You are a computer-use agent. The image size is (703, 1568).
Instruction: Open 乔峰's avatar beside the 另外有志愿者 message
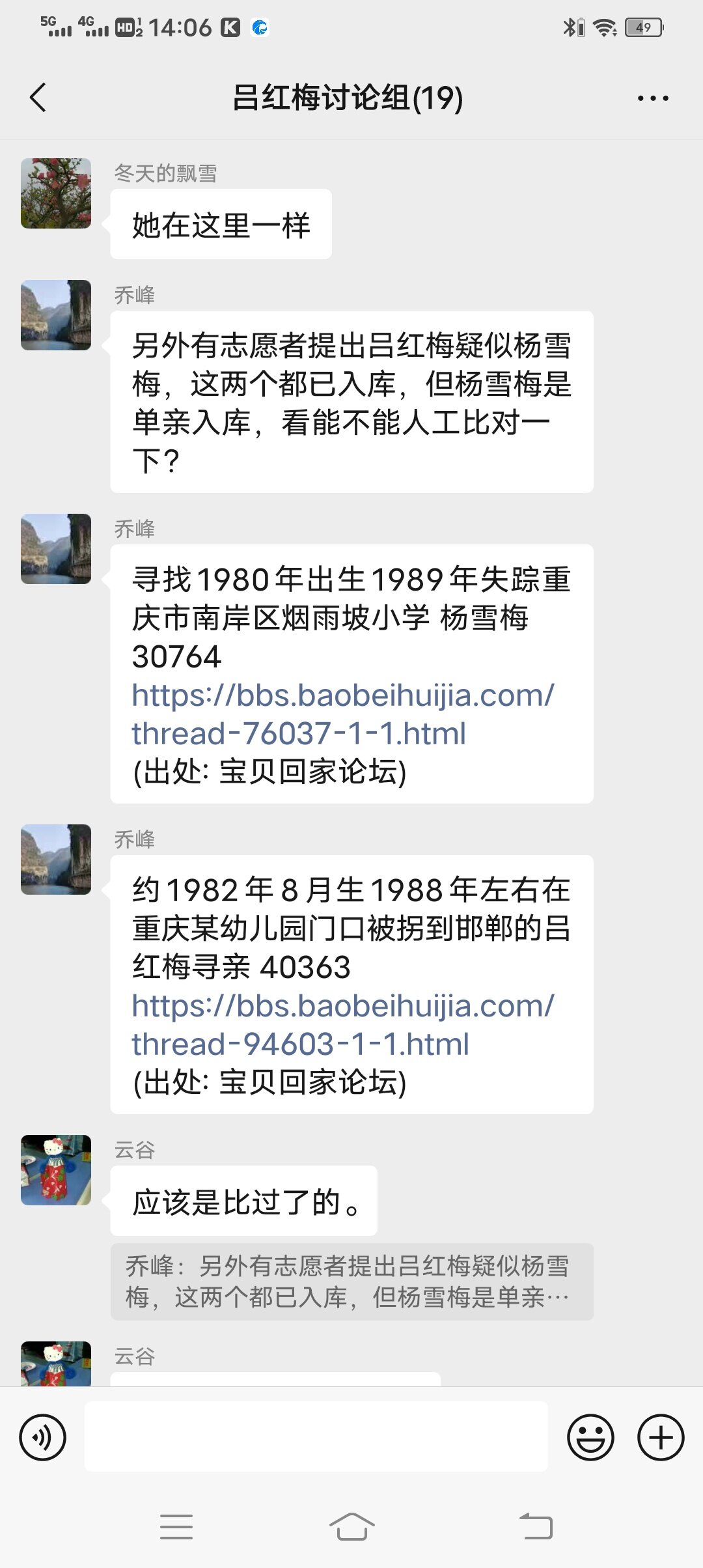tap(56, 315)
